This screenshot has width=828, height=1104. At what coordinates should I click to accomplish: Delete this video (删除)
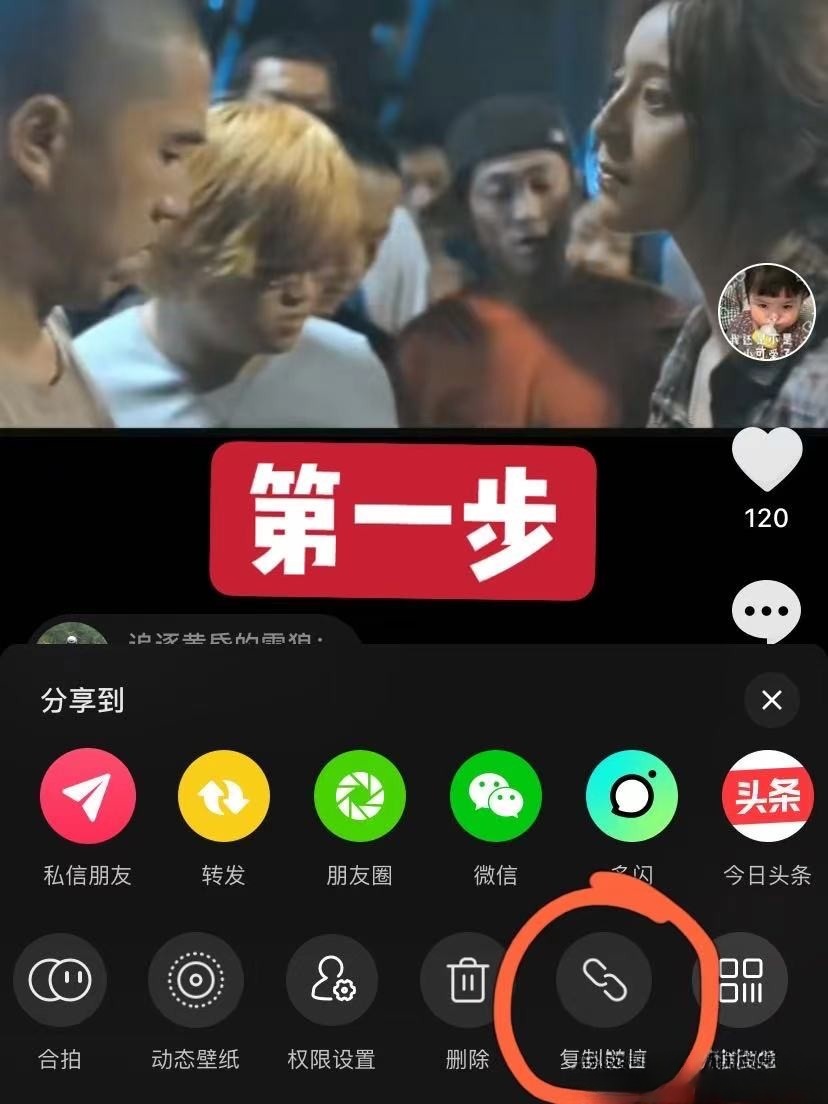tap(467, 980)
